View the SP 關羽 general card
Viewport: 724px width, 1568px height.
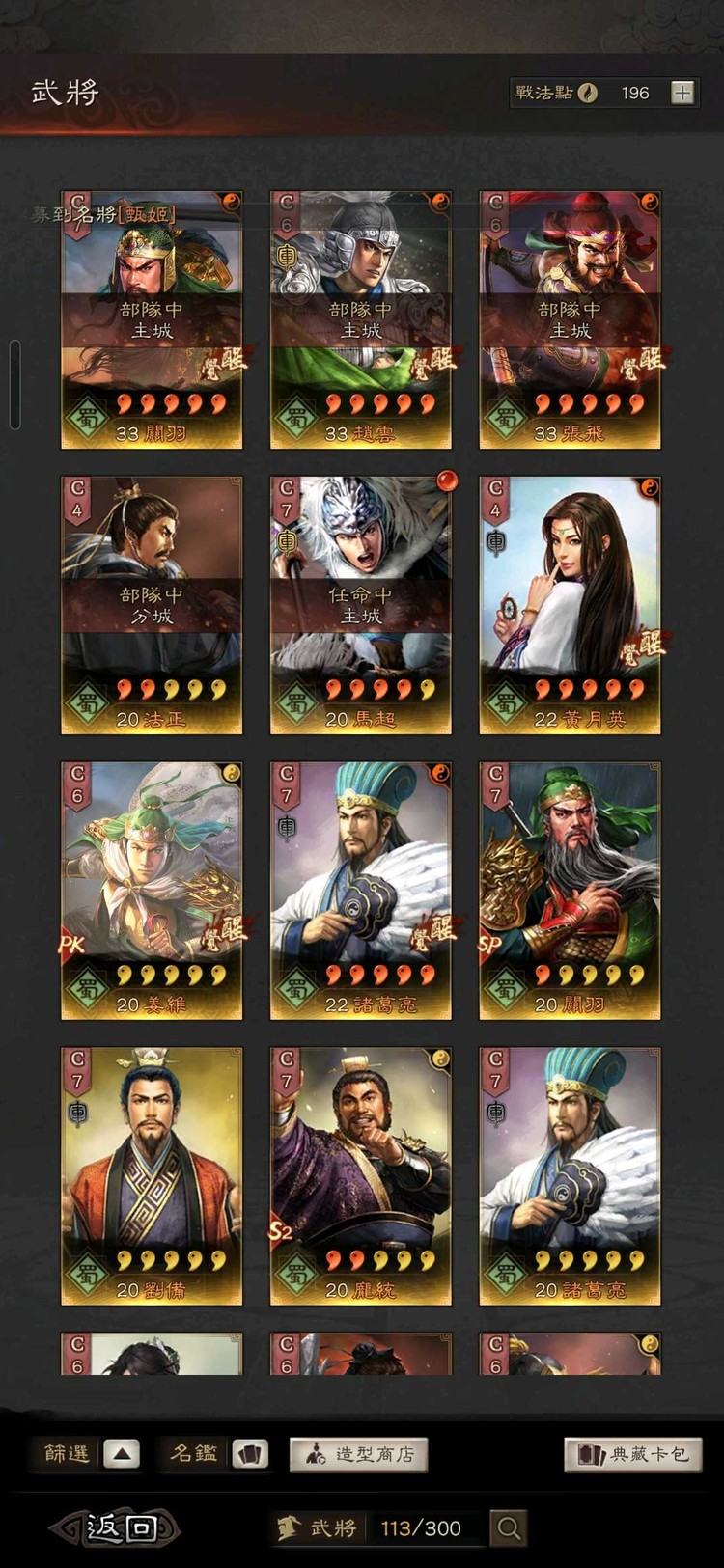(570, 891)
